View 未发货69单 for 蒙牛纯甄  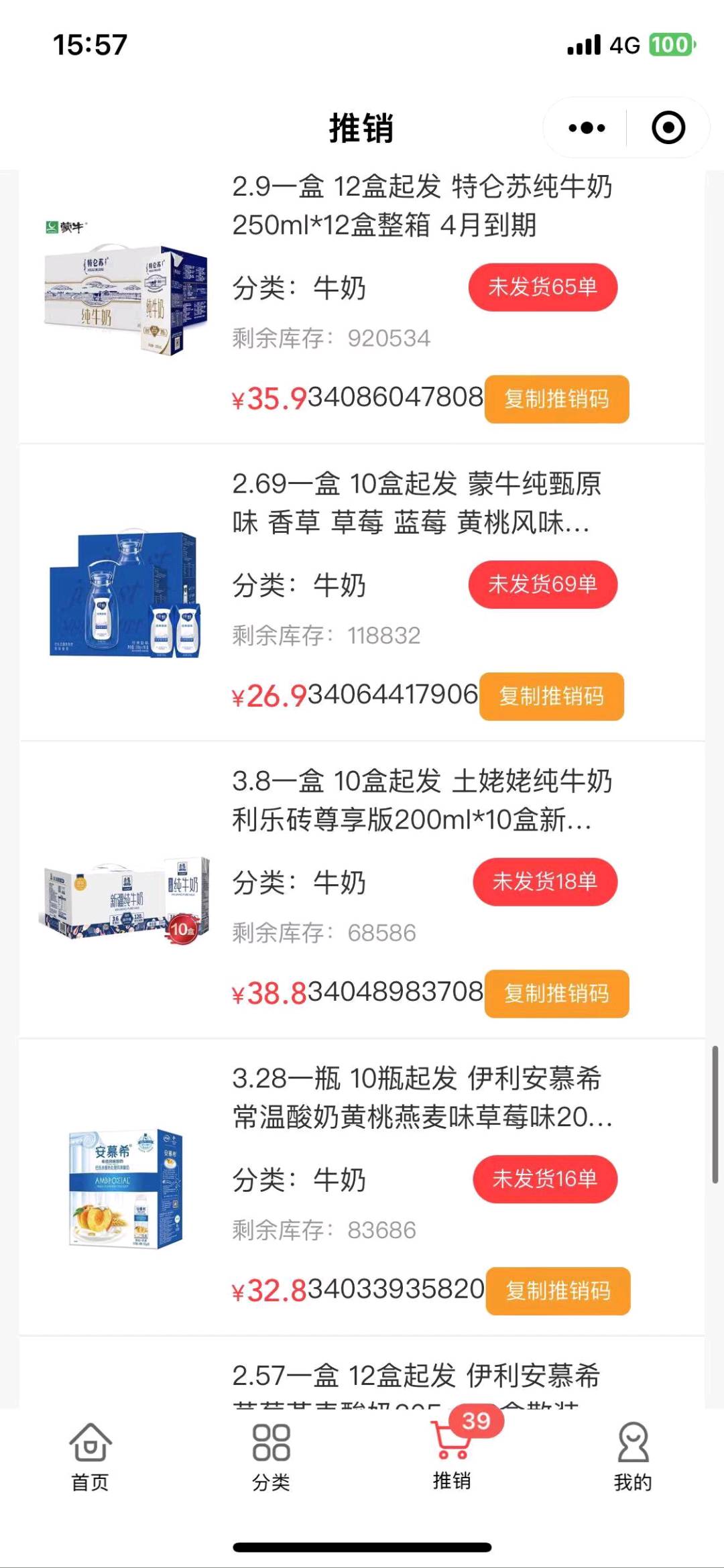[542, 584]
